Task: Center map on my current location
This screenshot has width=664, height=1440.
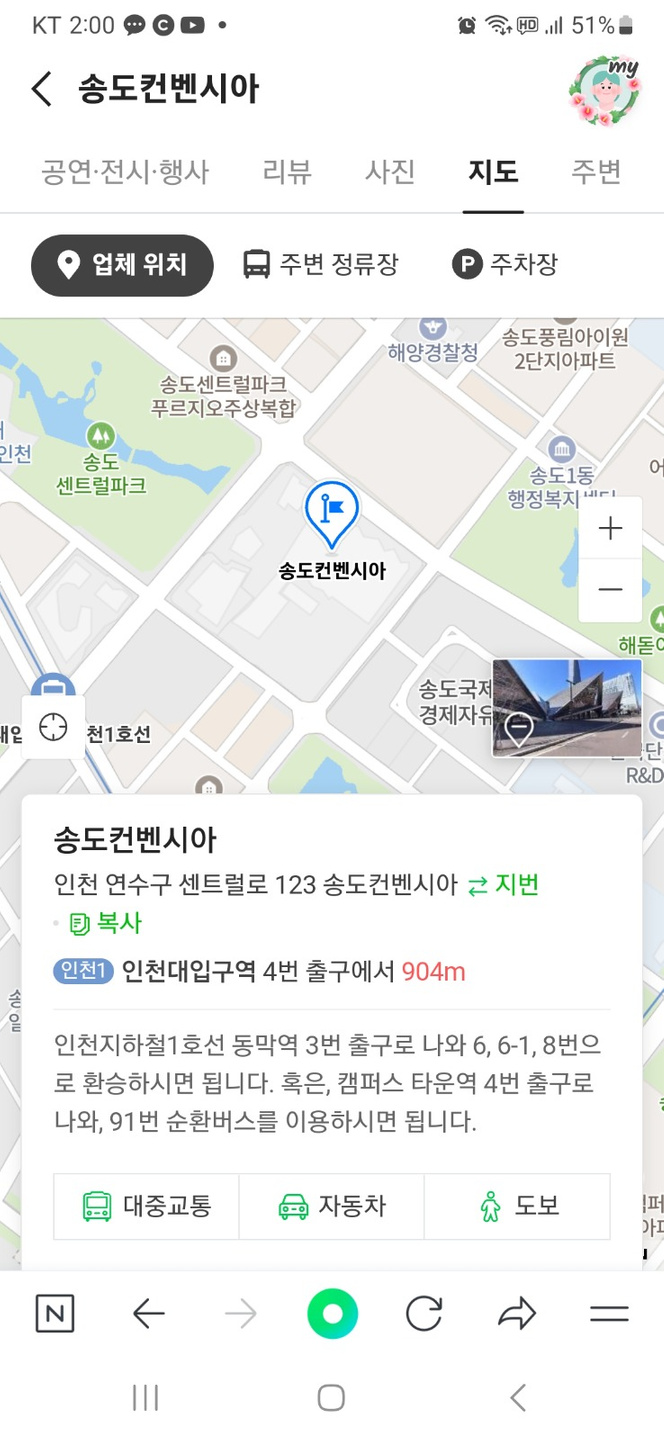Action: click(x=53, y=727)
